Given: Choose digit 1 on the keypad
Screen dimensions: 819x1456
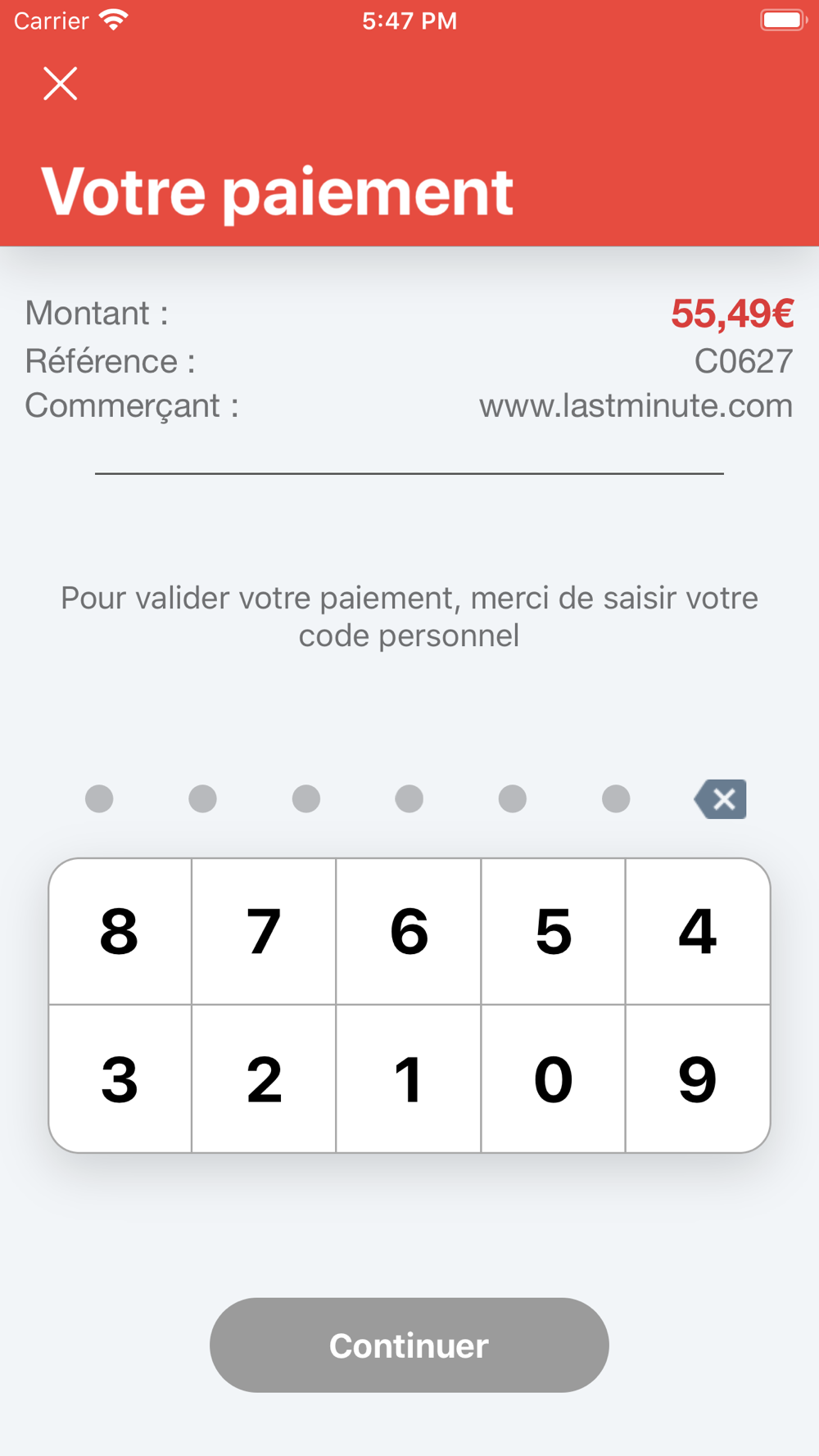Looking at the screenshot, I should (409, 1079).
